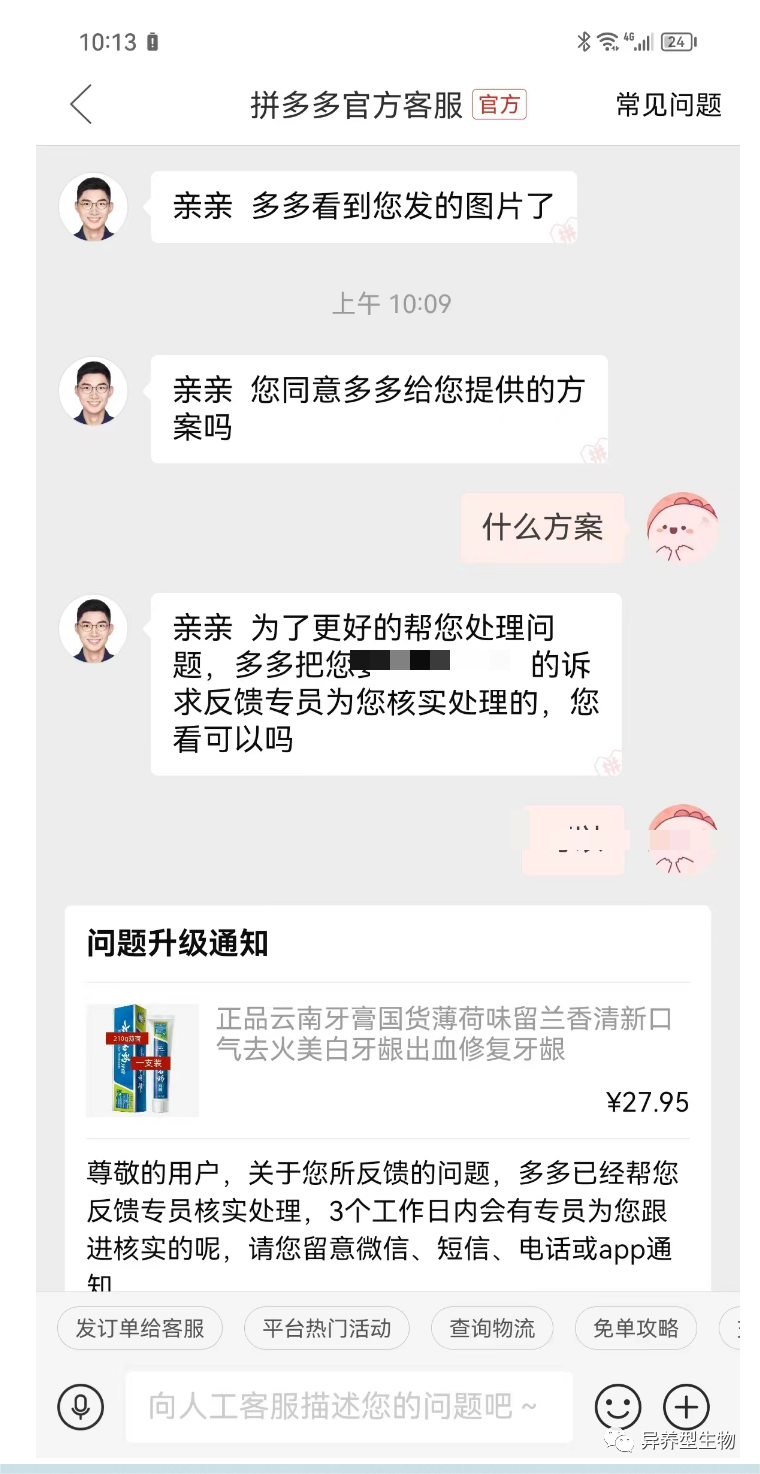Open the 云南牙膏 product in the notice card
The width and height of the screenshot is (760, 1474).
point(388,1060)
